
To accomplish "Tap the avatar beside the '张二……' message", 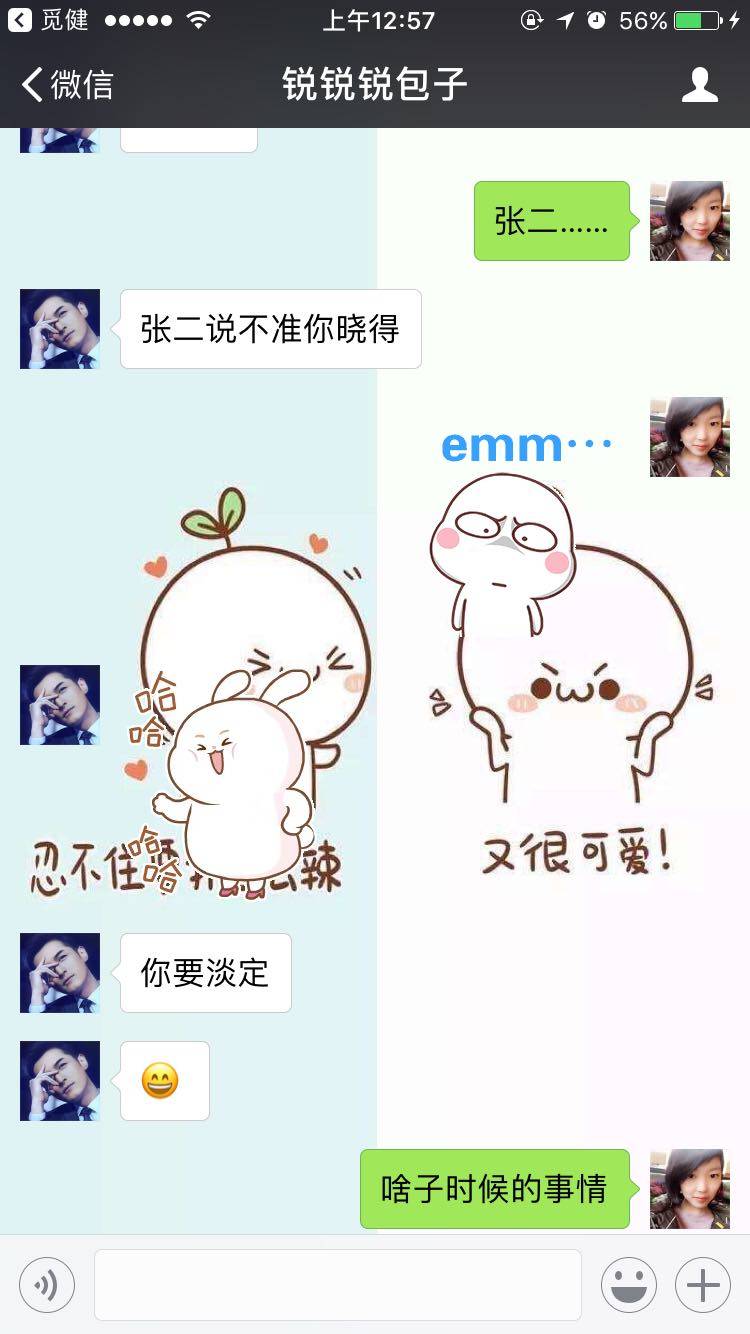I will coord(689,221).
